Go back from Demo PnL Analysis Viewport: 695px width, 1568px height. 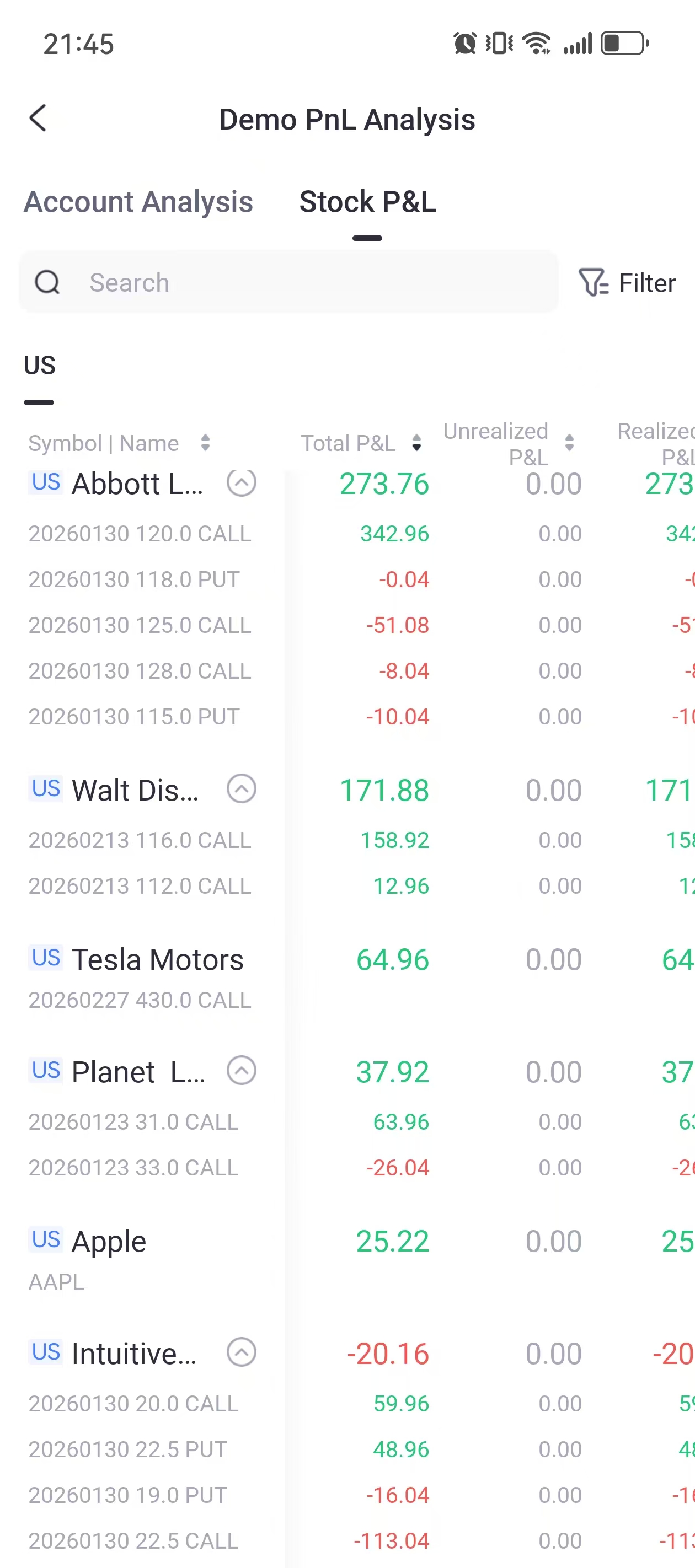coord(38,118)
